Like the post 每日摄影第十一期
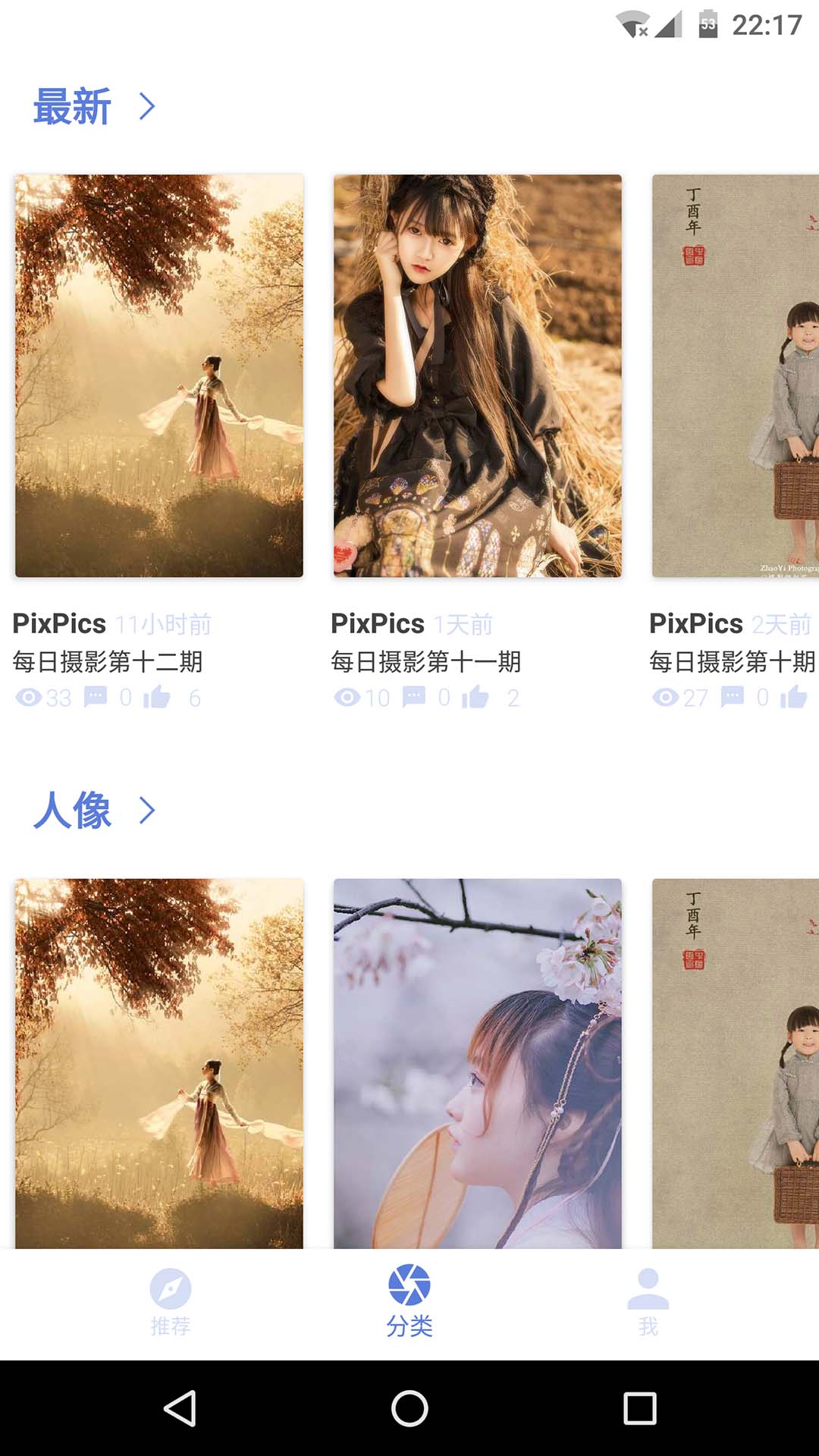Image resolution: width=819 pixels, height=1456 pixels. pos(475,697)
